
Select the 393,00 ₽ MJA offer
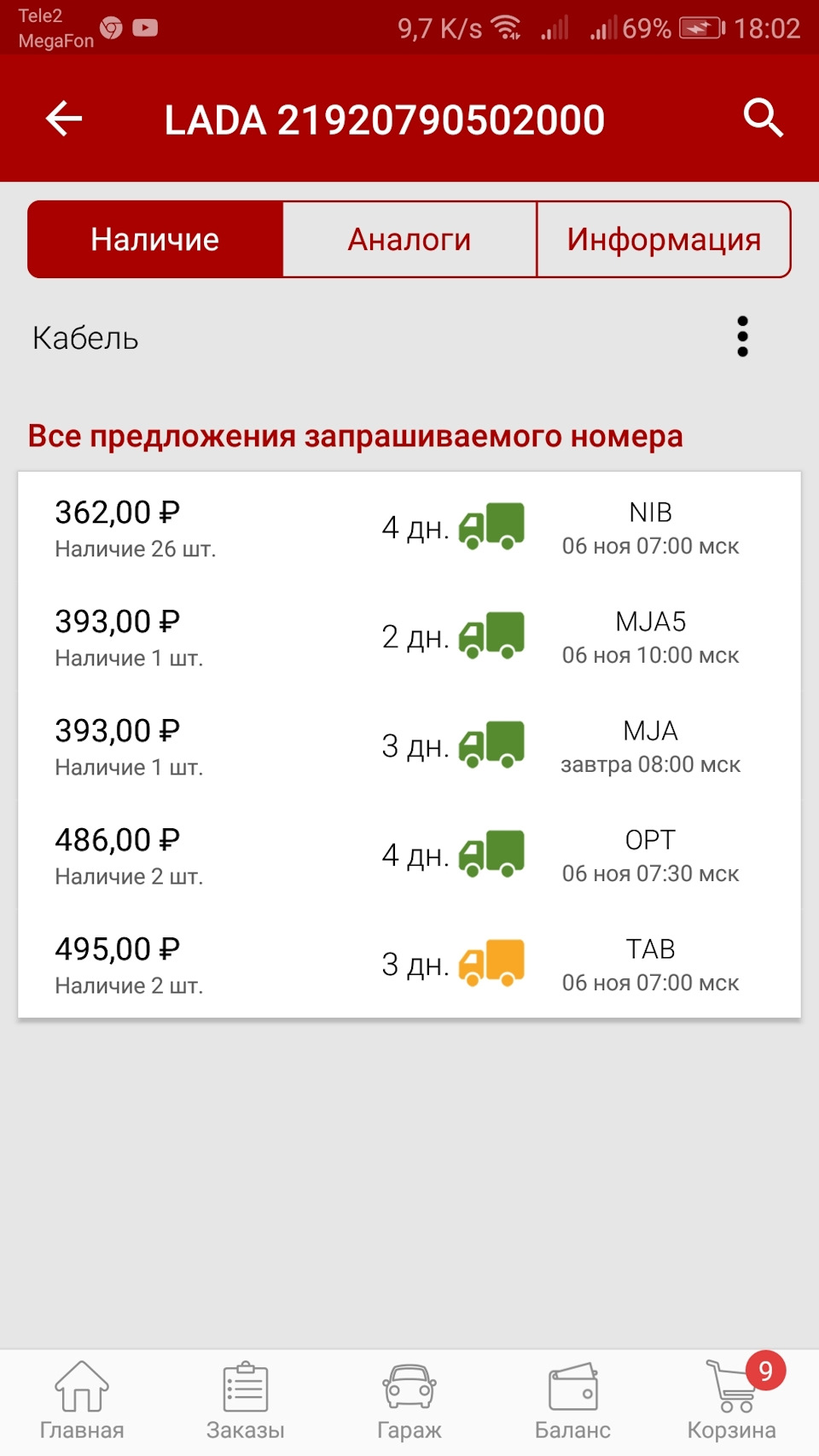pyautogui.click(x=409, y=746)
